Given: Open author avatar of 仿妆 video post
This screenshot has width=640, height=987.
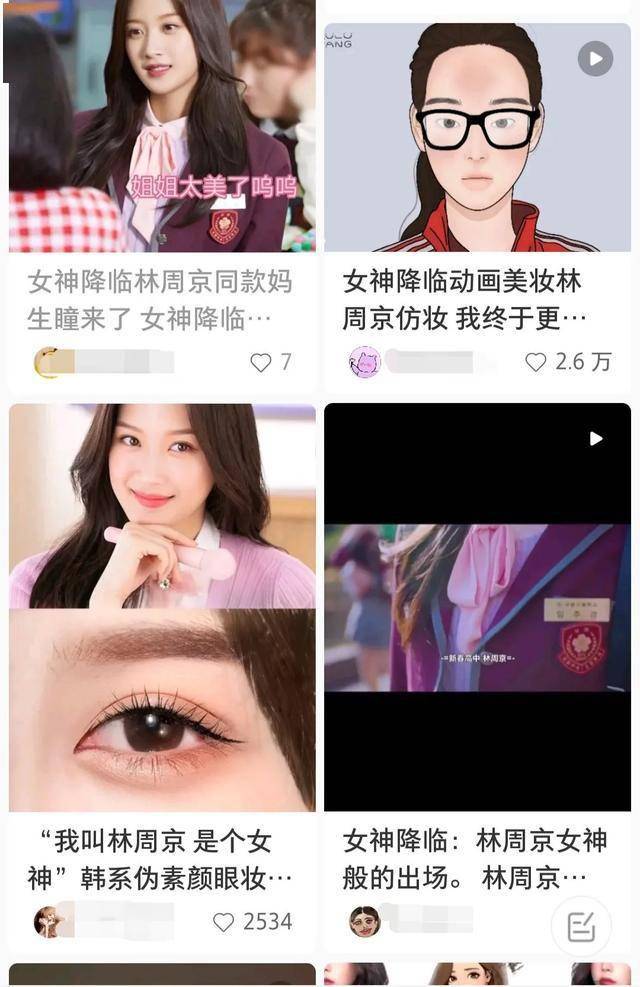Looking at the screenshot, I should click(x=365, y=362).
